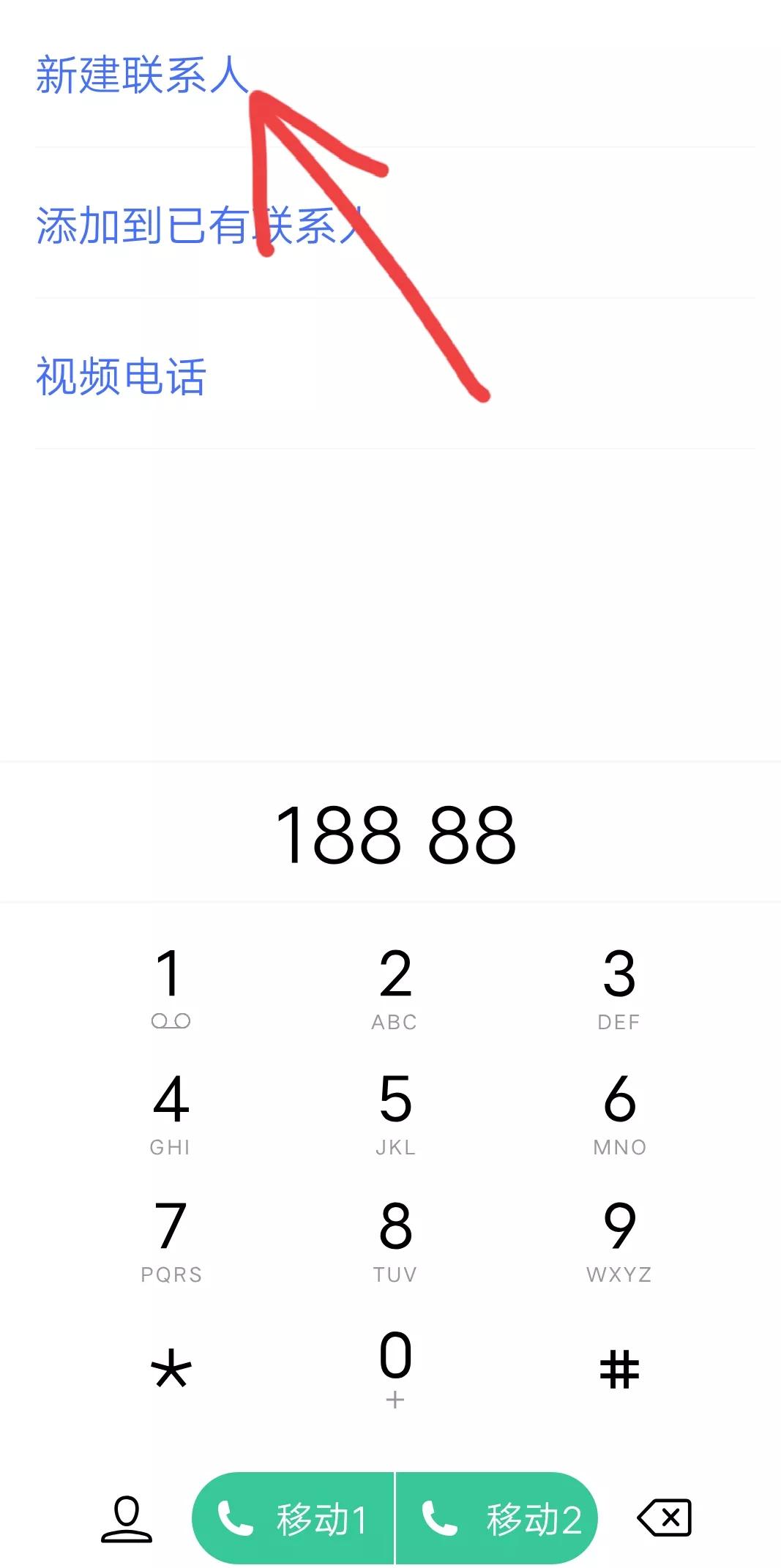Open contacts via the person icon
The height and width of the screenshot is (1568, 781).
coord(127,1519)
